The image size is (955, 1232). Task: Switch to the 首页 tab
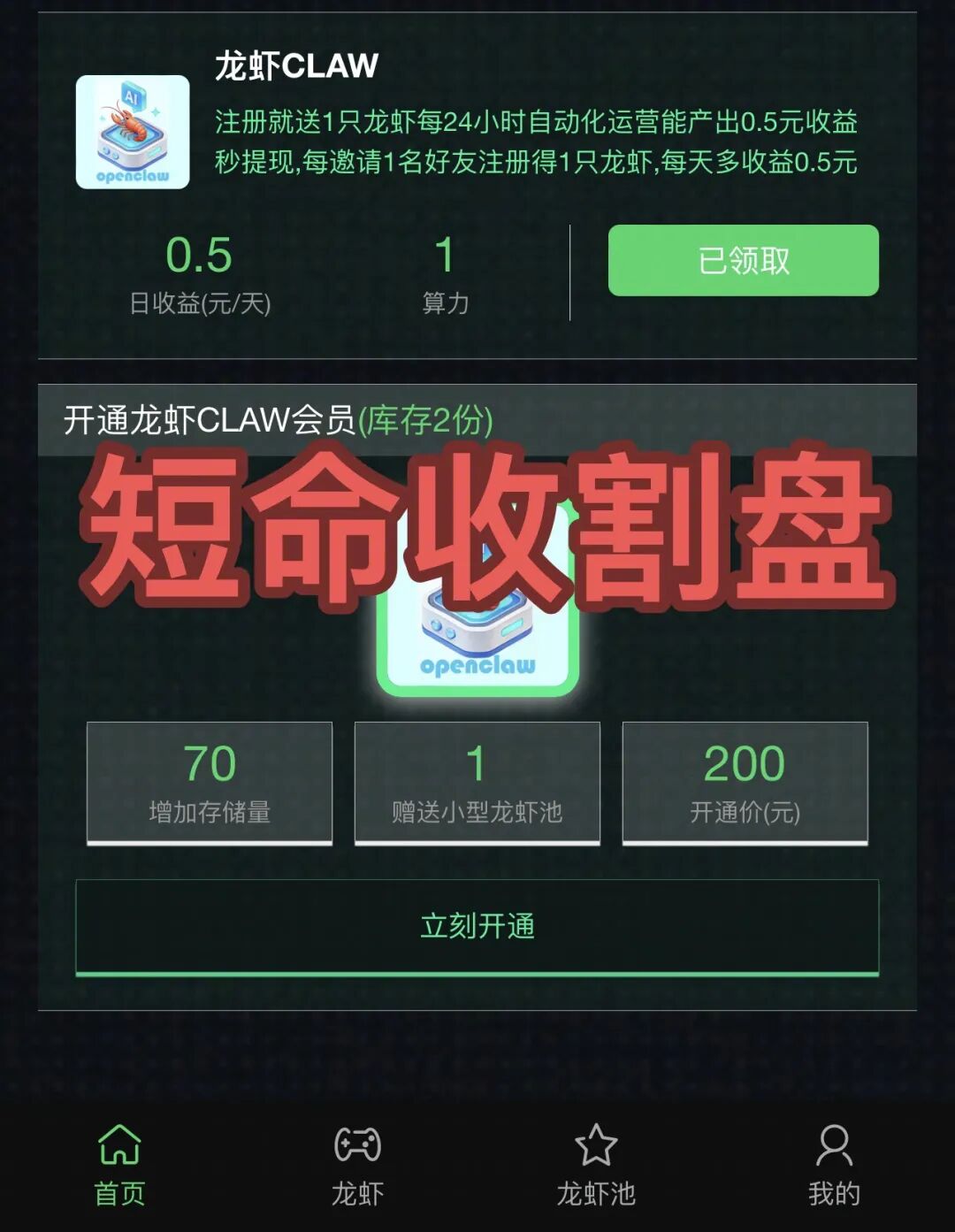point(119,1165)
